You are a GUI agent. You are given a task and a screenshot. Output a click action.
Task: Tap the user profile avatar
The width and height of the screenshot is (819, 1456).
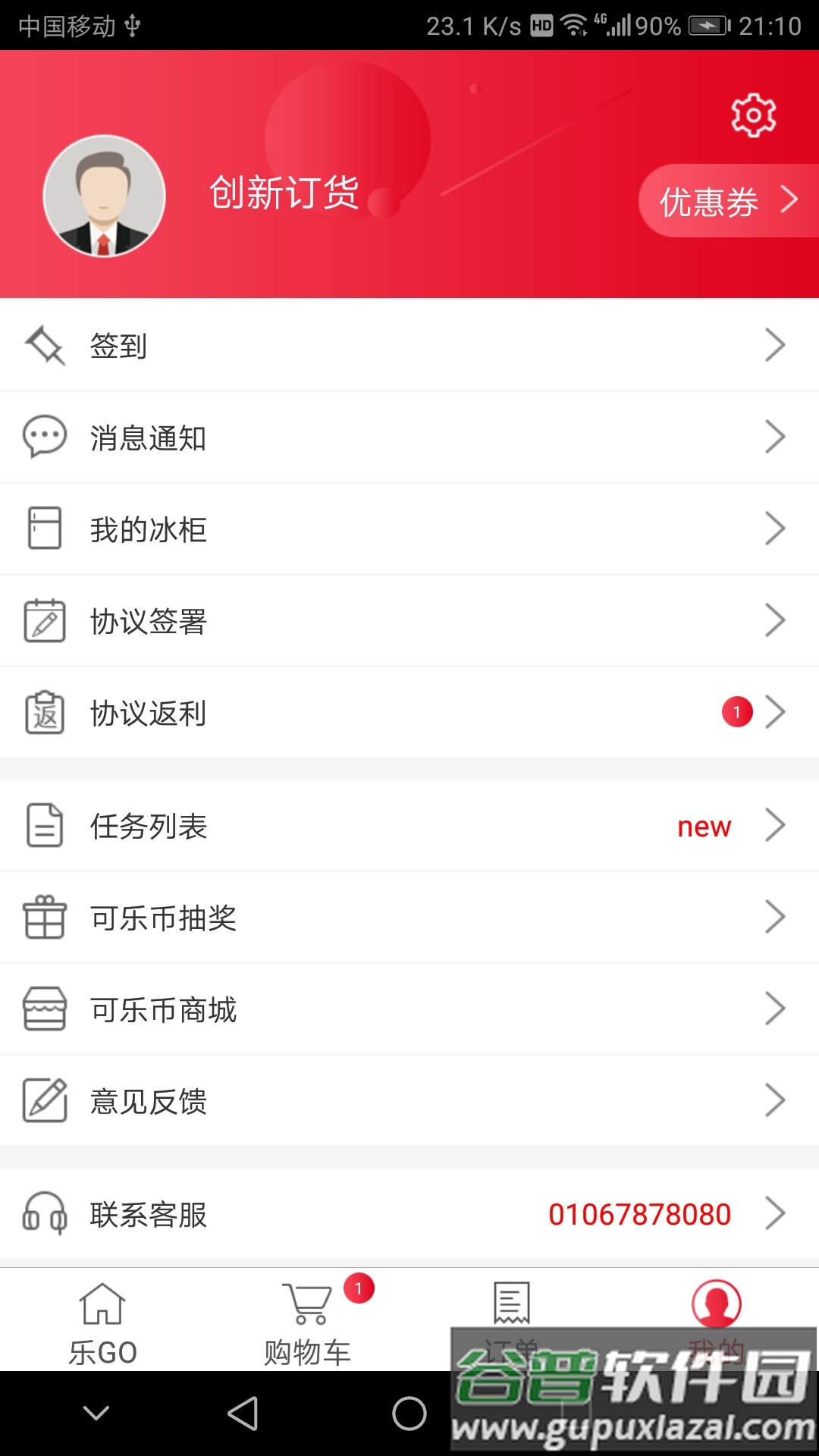coord(103,196)
